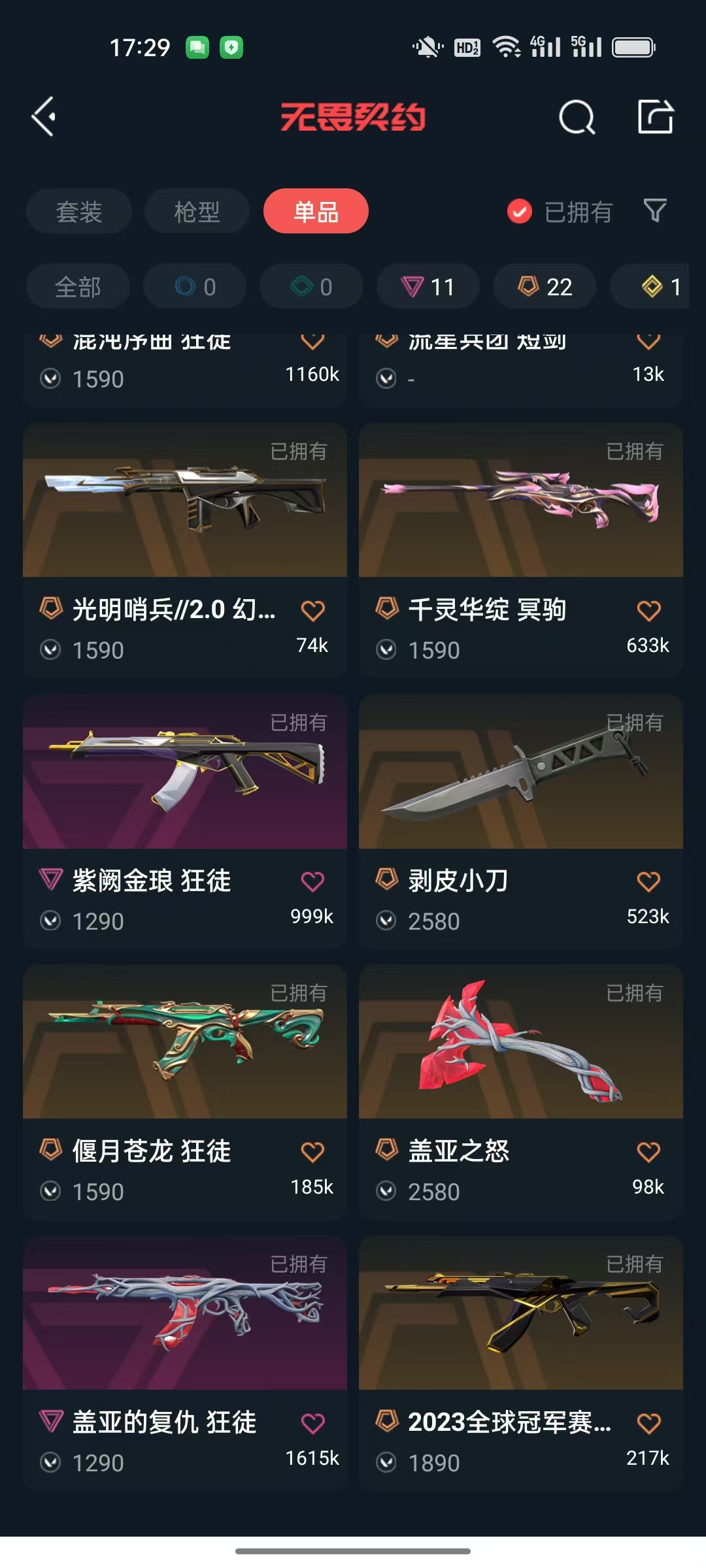Filter by the blue tier chip showing 0
Screen dimensions: 706x1568
(x=195, y=287)
